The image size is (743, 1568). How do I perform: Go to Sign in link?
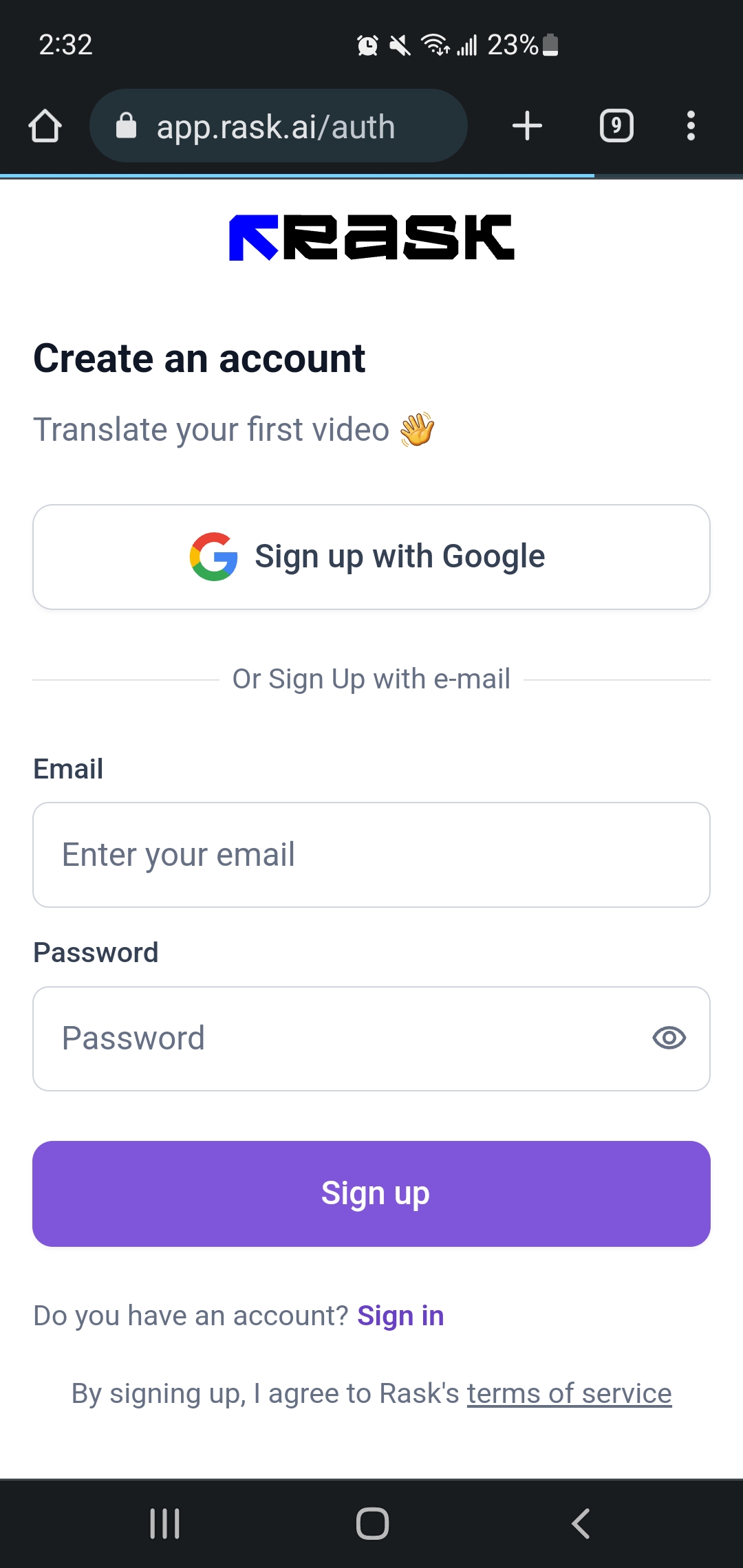click(x=400, y=1316)
